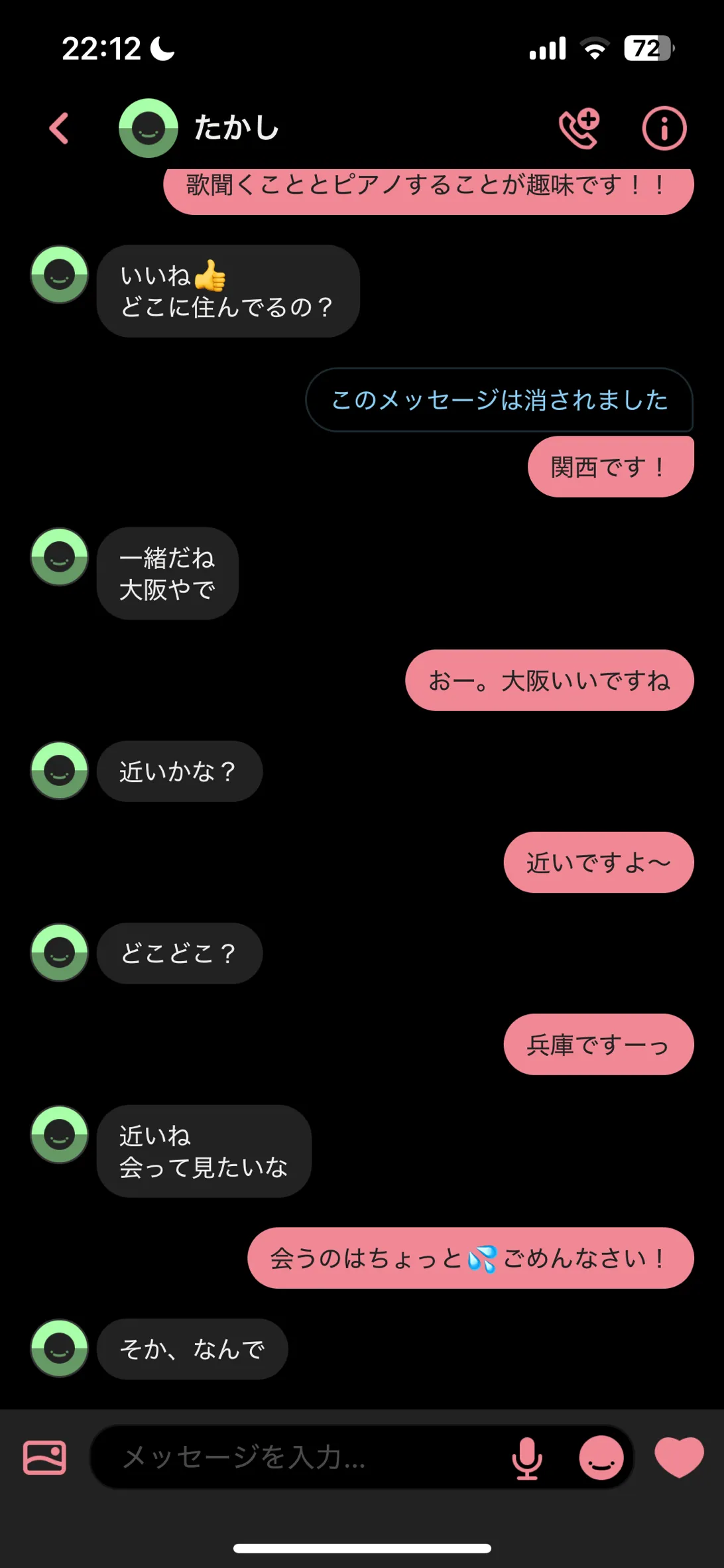This screenshot has height=1568, width=724.
Task: Start a call with たかし
Action: coord(579,128)
